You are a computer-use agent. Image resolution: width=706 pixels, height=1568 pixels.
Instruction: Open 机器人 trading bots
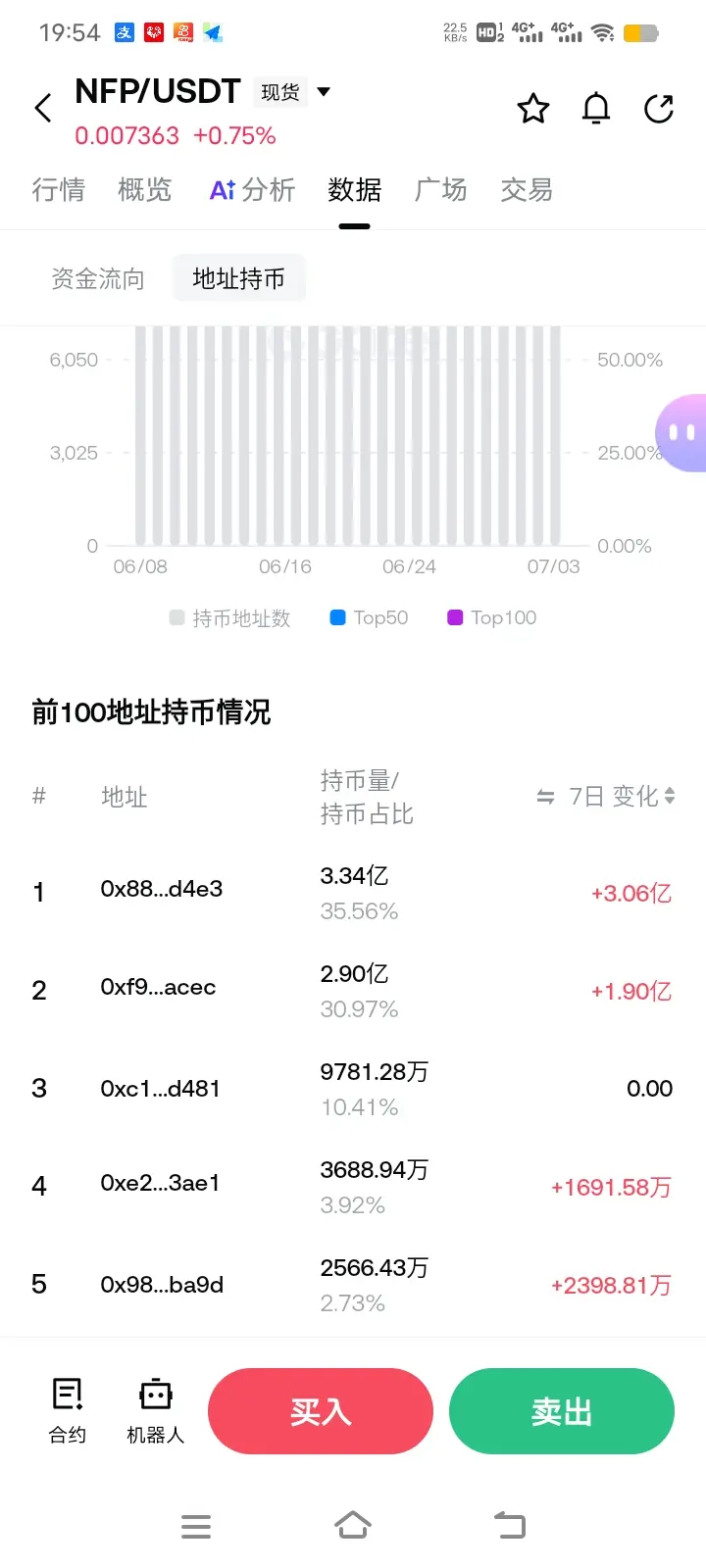156,1410
